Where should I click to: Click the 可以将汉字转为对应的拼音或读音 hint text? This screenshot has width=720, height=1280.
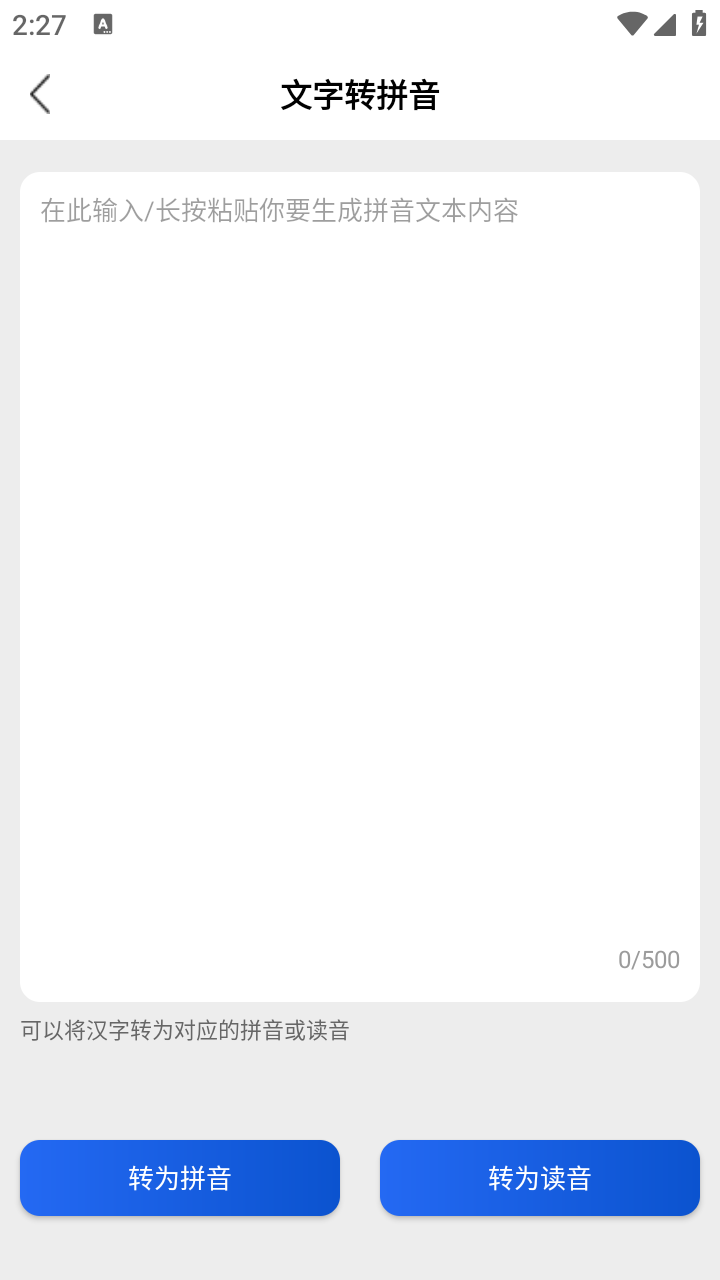pyautogui.click(x=183, y=1030)
